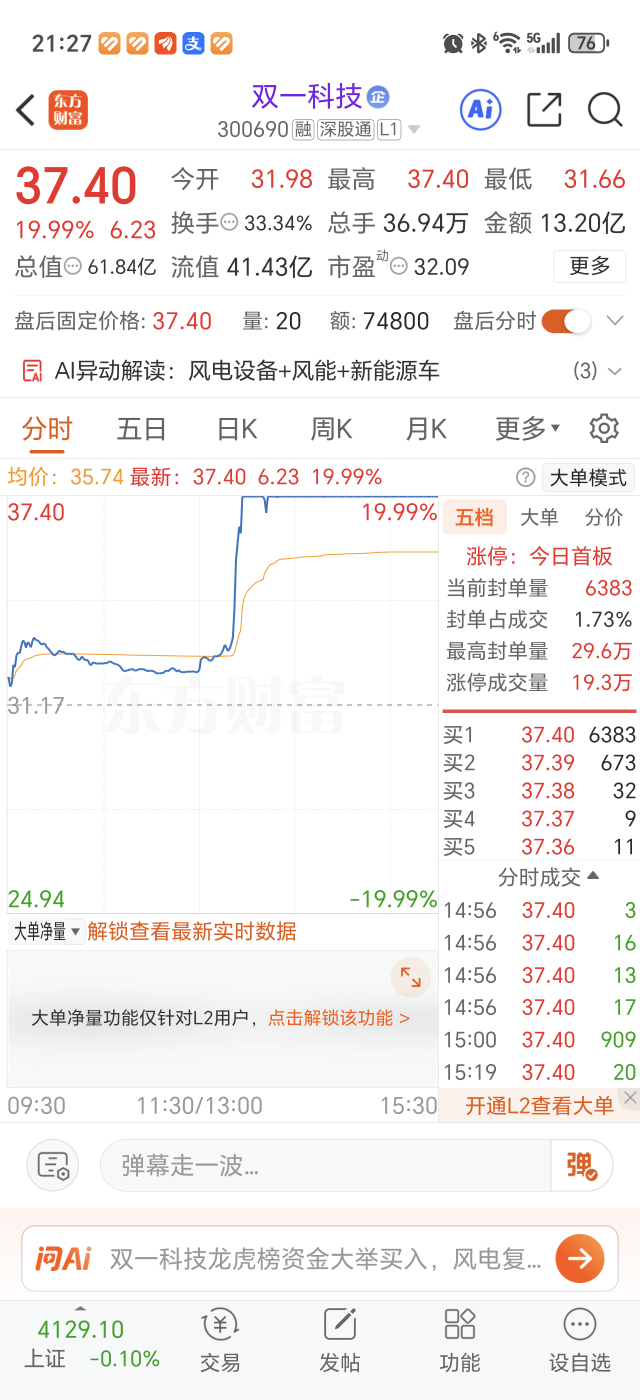Open the 大单净量 indicator dropdown
This screenshot has height=1400, width=640.
click(x=46, y=932)
